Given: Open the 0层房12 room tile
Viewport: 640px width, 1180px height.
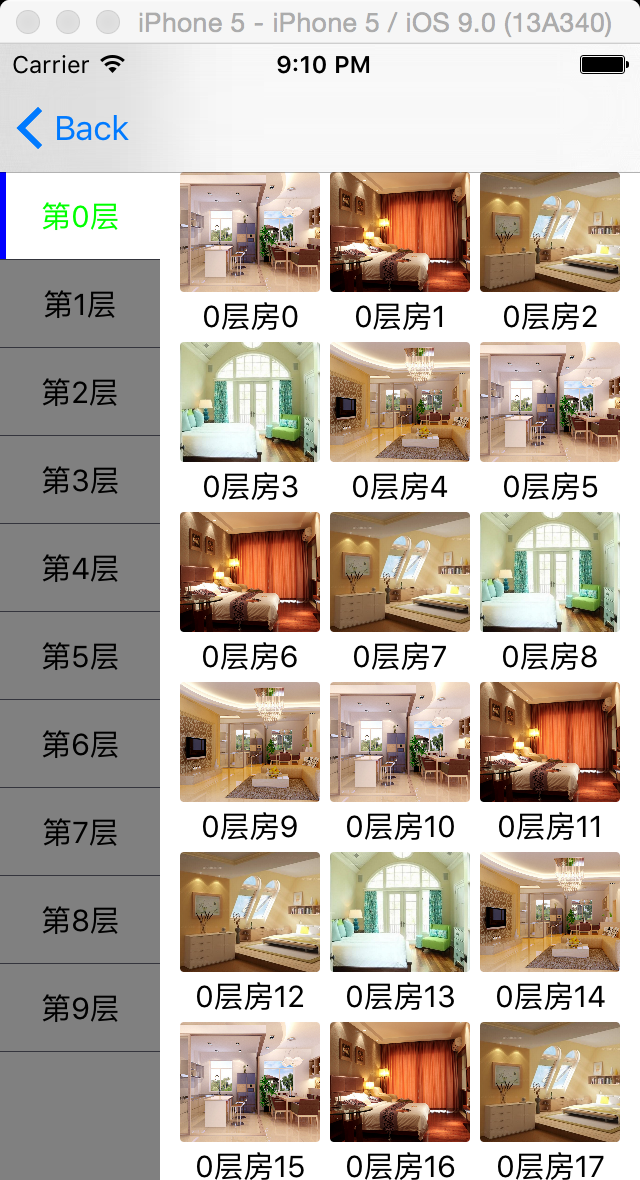Looking at the screenshot, I should pos(250,913).
